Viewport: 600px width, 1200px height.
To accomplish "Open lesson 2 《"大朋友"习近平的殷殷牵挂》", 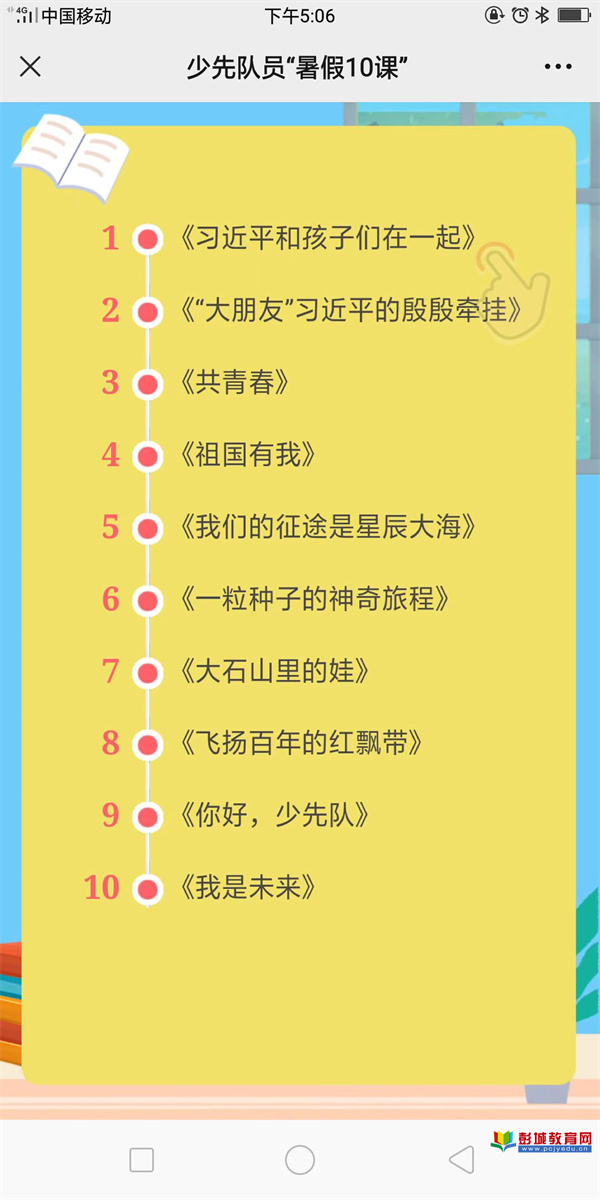I will click(351, 311).
